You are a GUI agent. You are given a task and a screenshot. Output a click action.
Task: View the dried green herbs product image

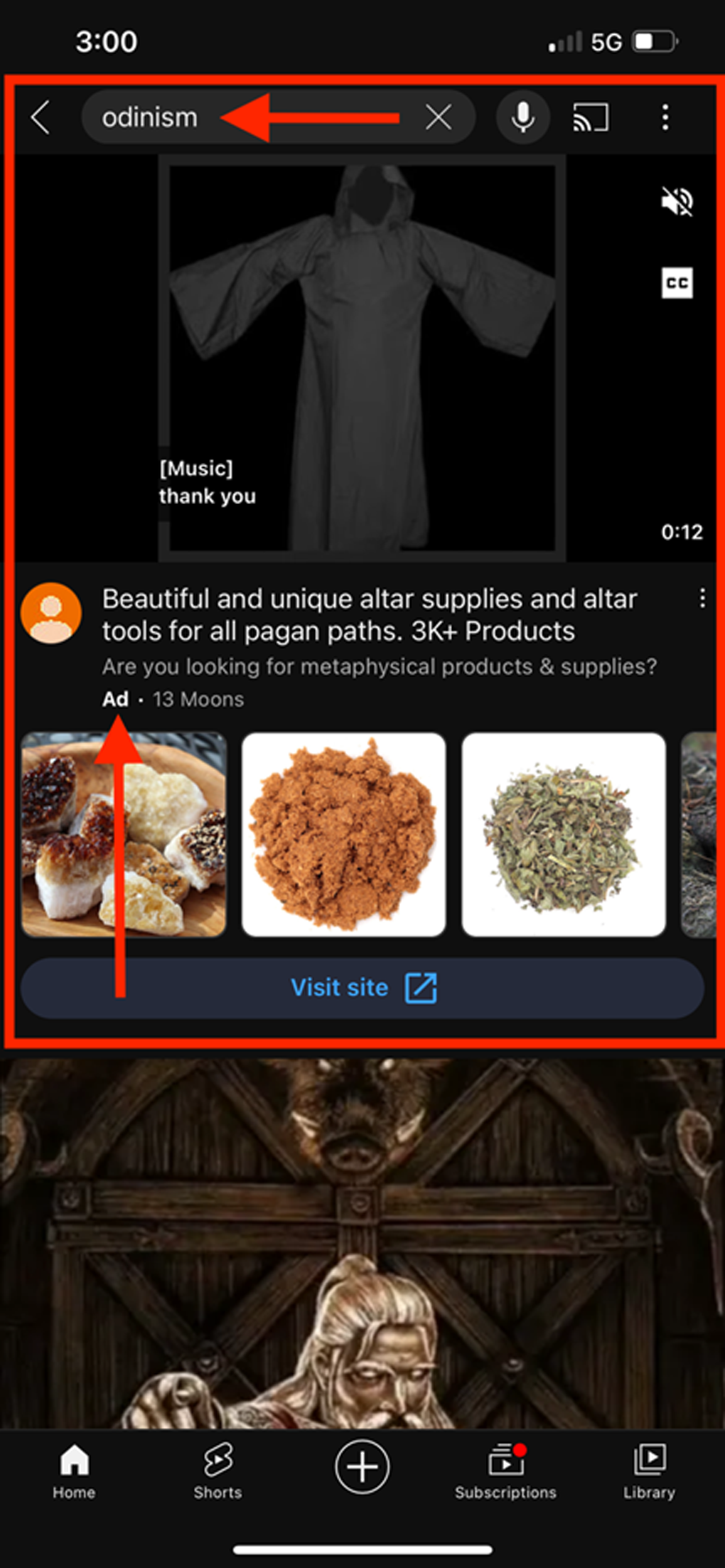click(x=564, y=834)
